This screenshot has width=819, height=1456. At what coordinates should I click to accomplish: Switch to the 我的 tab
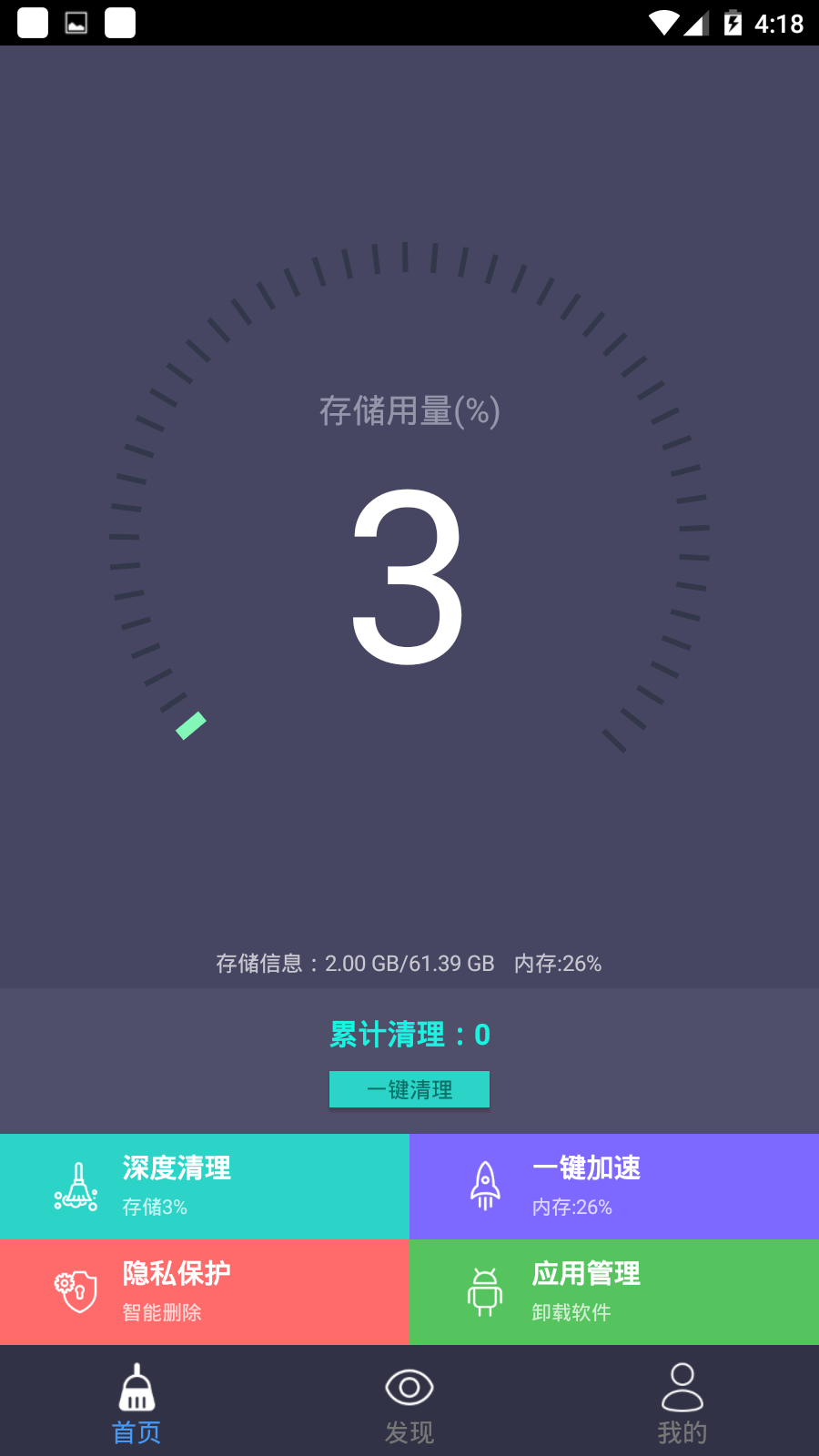(682, 1401)
